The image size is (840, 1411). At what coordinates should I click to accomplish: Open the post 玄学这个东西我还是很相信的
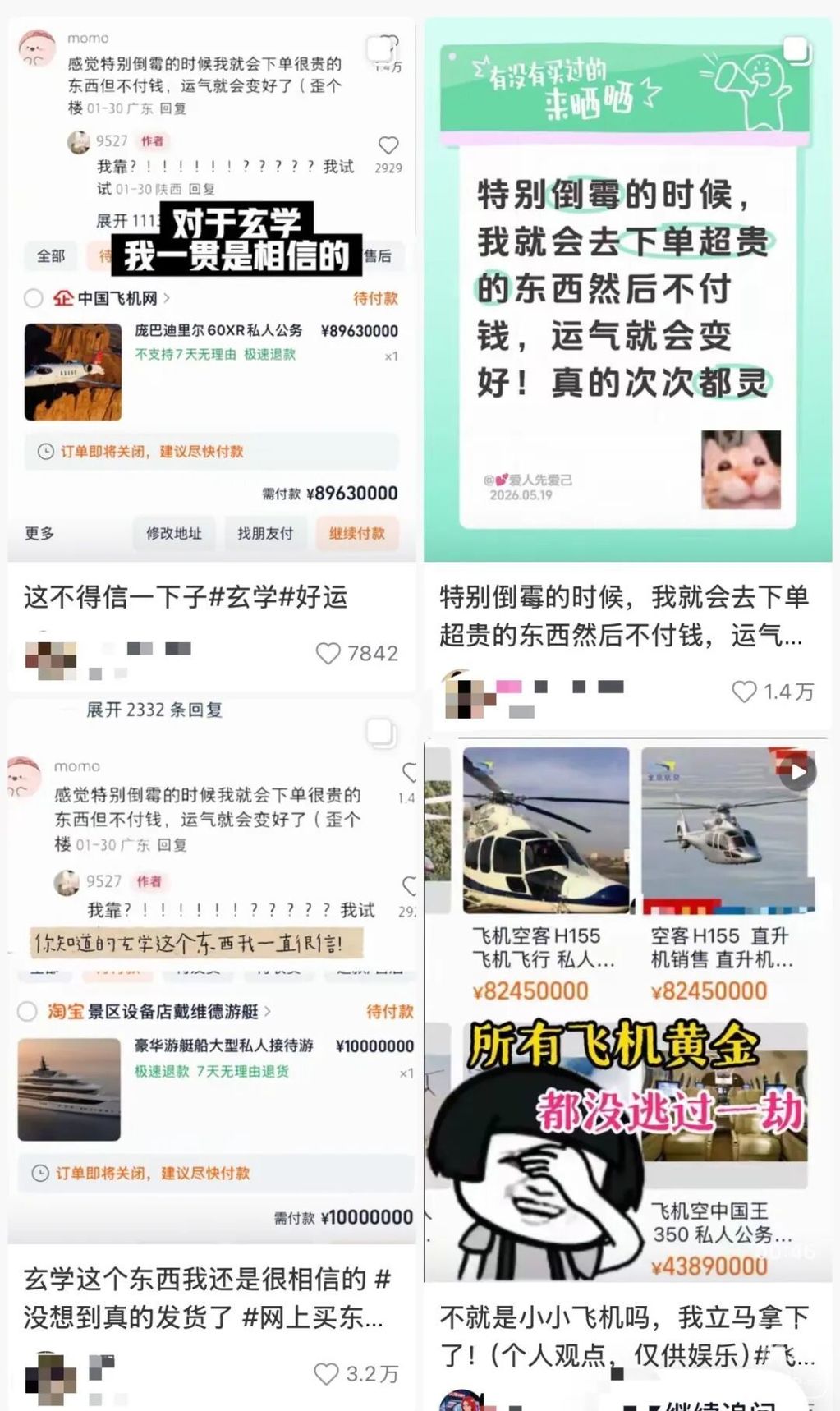click(207, 1298)
